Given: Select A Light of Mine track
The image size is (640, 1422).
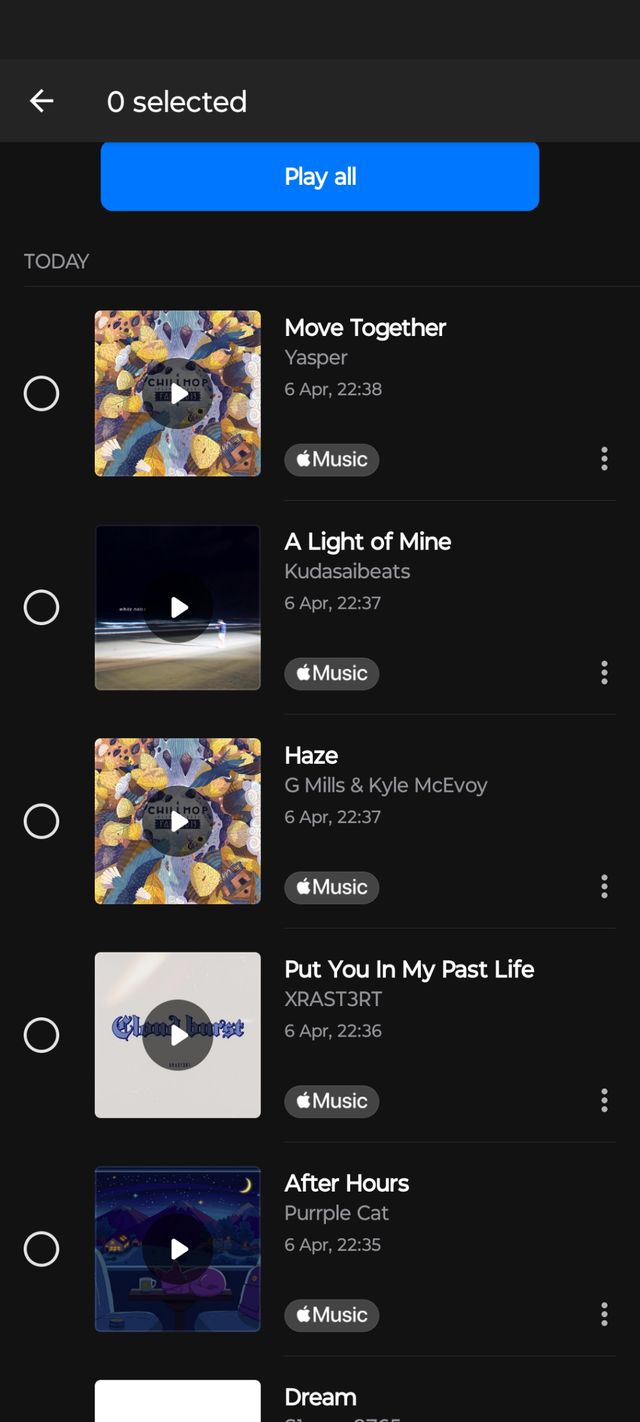Looking at the screenshot, I should click(x=41, y=607).
